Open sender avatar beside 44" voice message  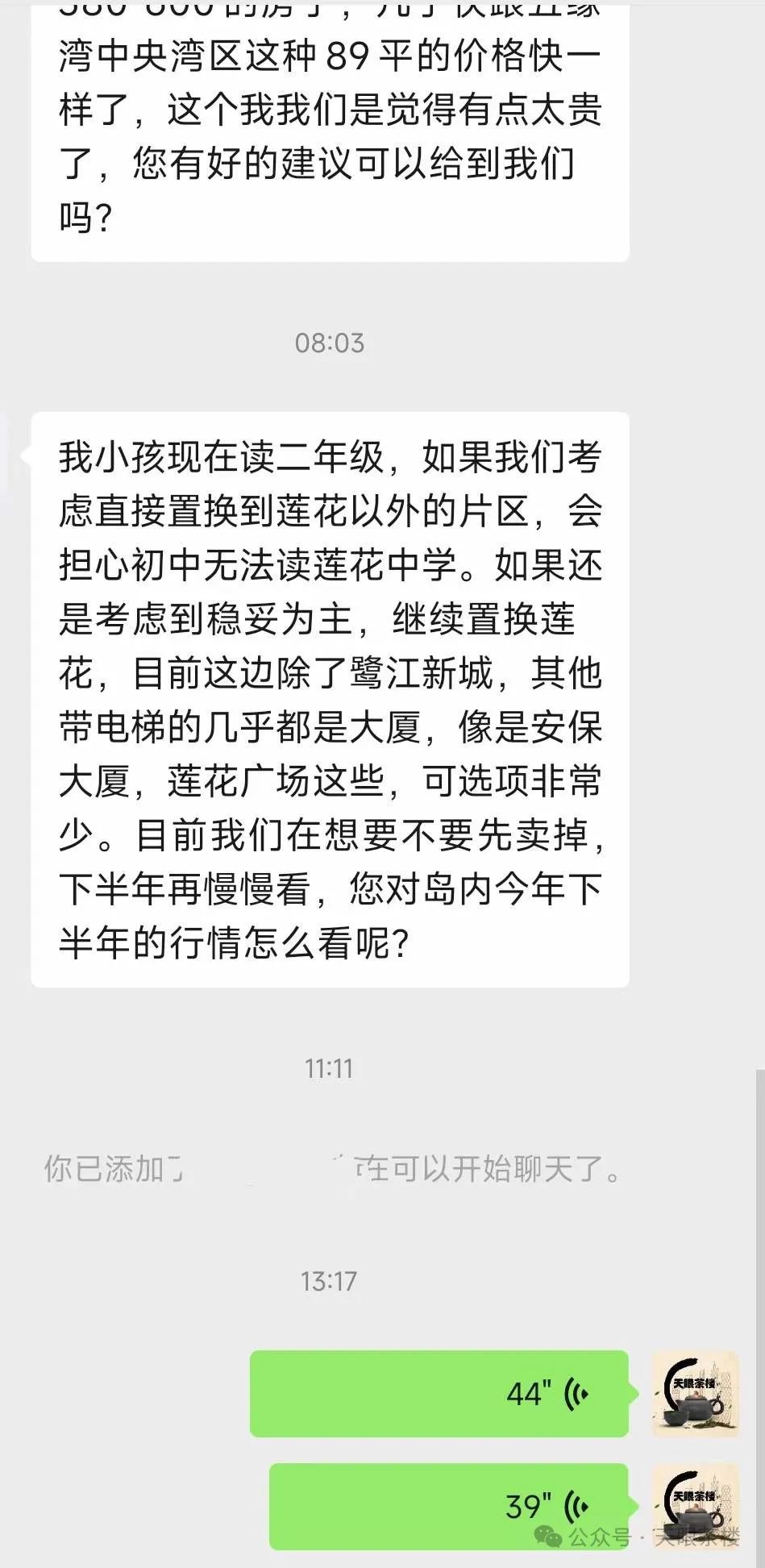point(695,1394)
